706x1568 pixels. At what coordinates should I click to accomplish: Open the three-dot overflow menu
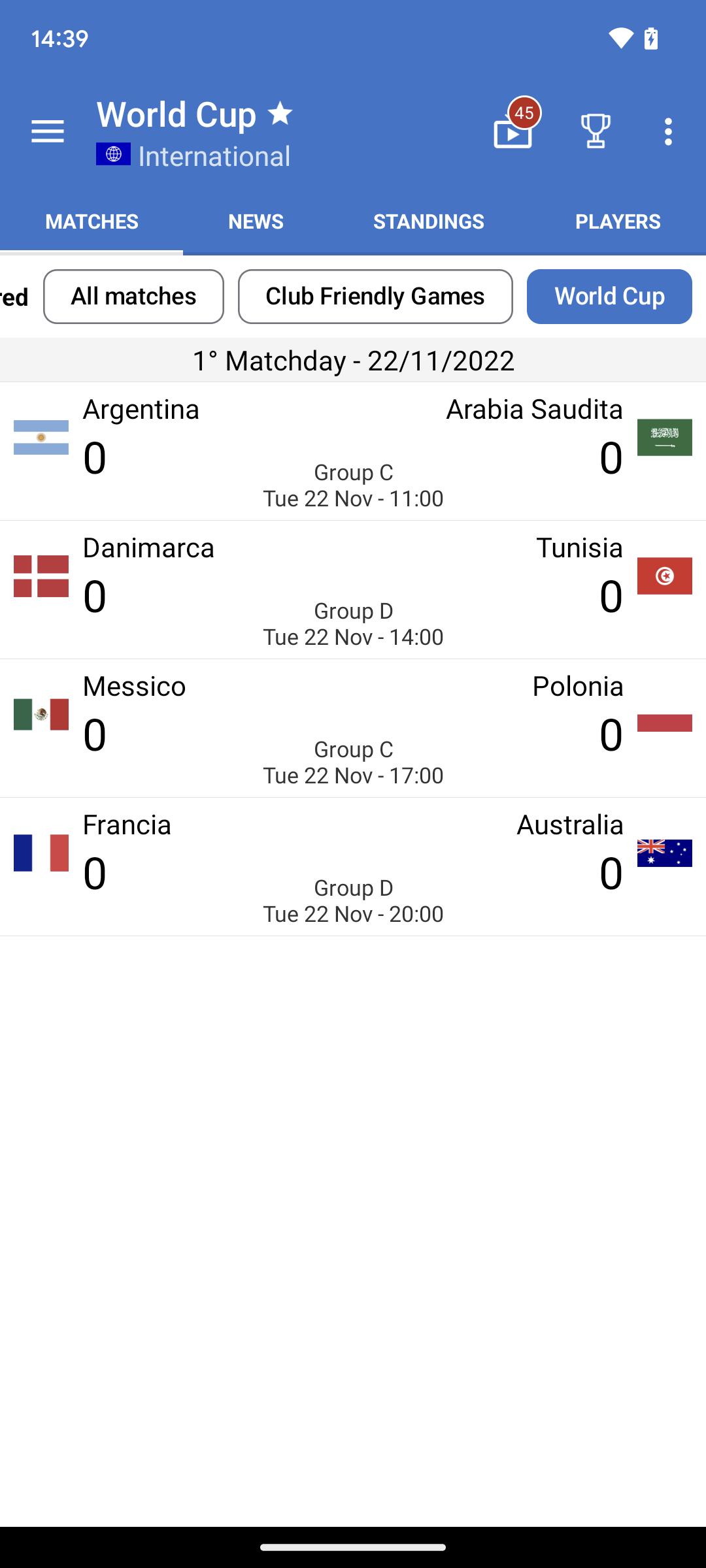667,132
